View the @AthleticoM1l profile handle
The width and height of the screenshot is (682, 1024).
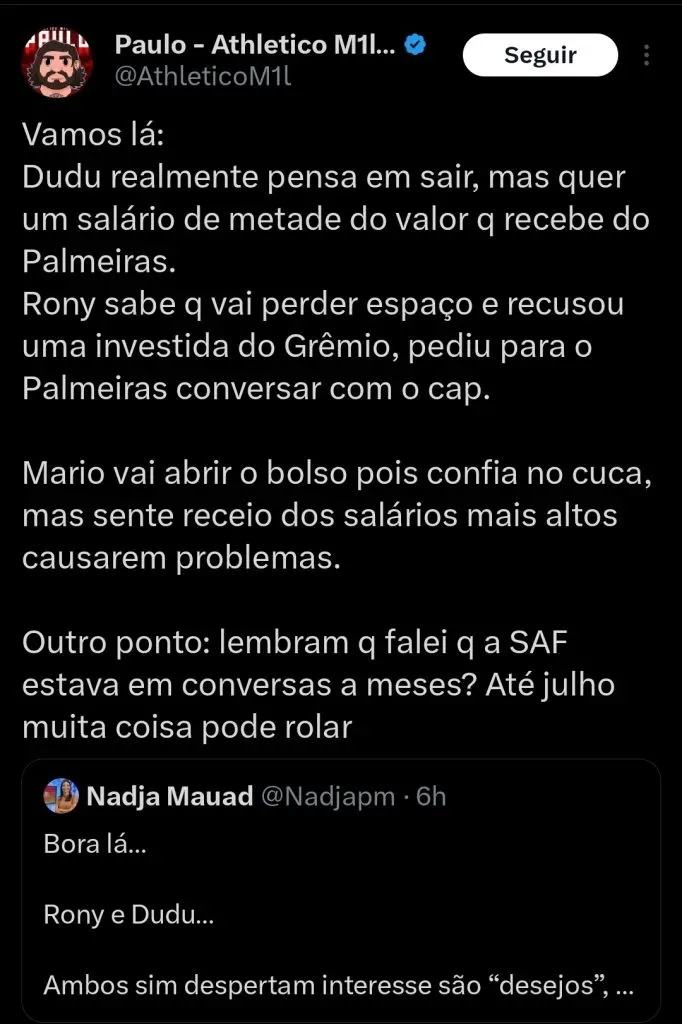pos(202,74)
